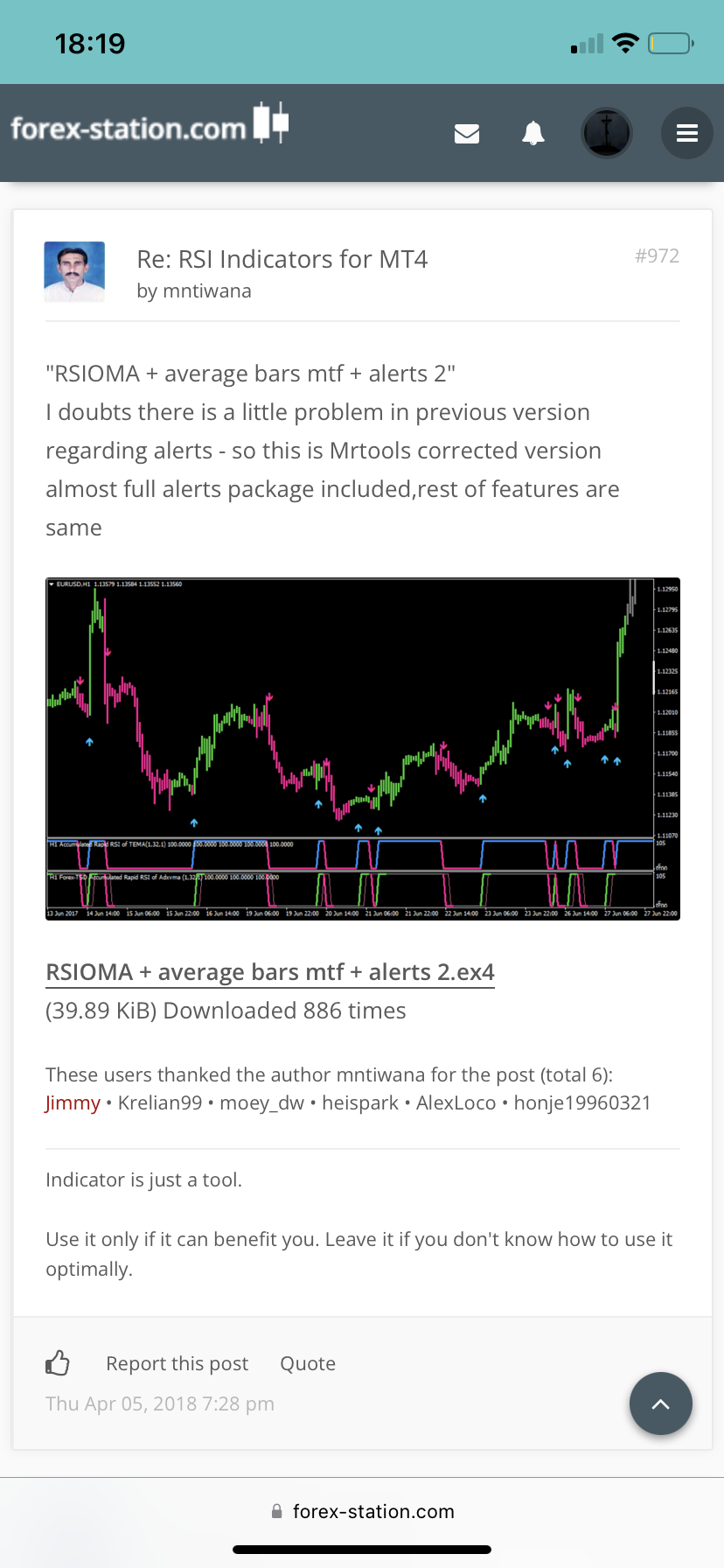
Task: Open the messages envelope icon
Action: [467, 133]
